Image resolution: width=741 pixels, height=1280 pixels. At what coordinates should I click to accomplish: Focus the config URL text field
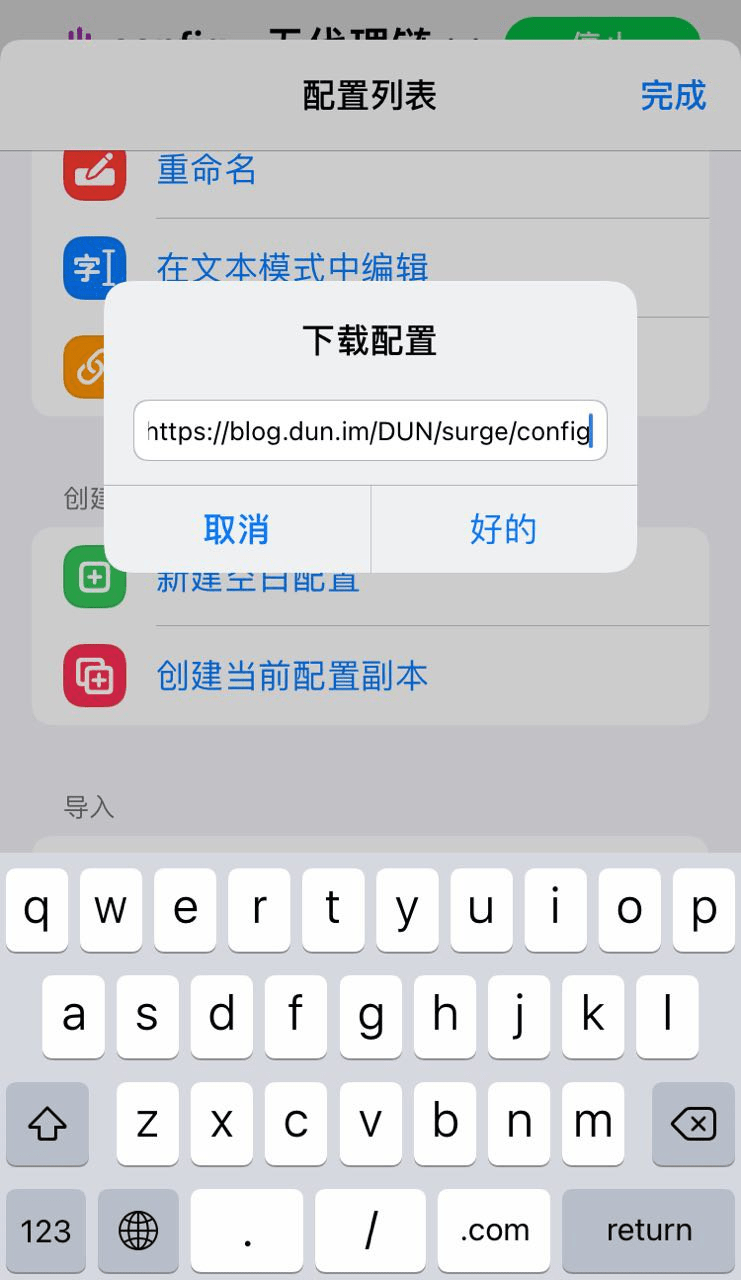point(370,431)
